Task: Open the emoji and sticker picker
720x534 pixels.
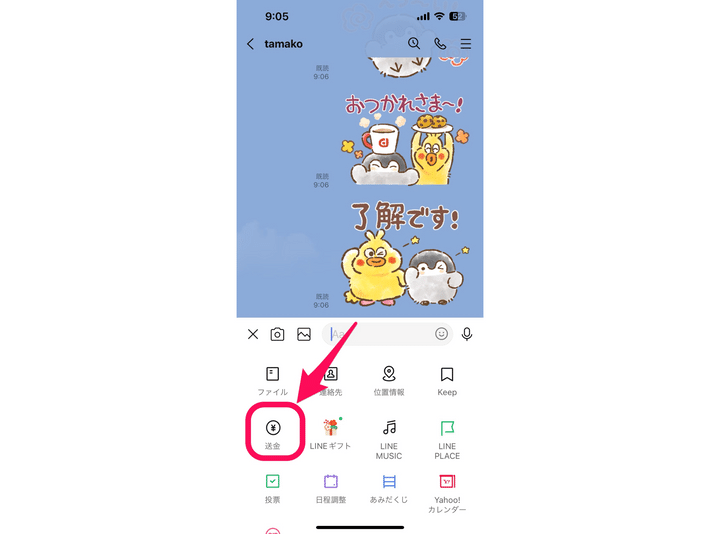Action: [441, 334]
